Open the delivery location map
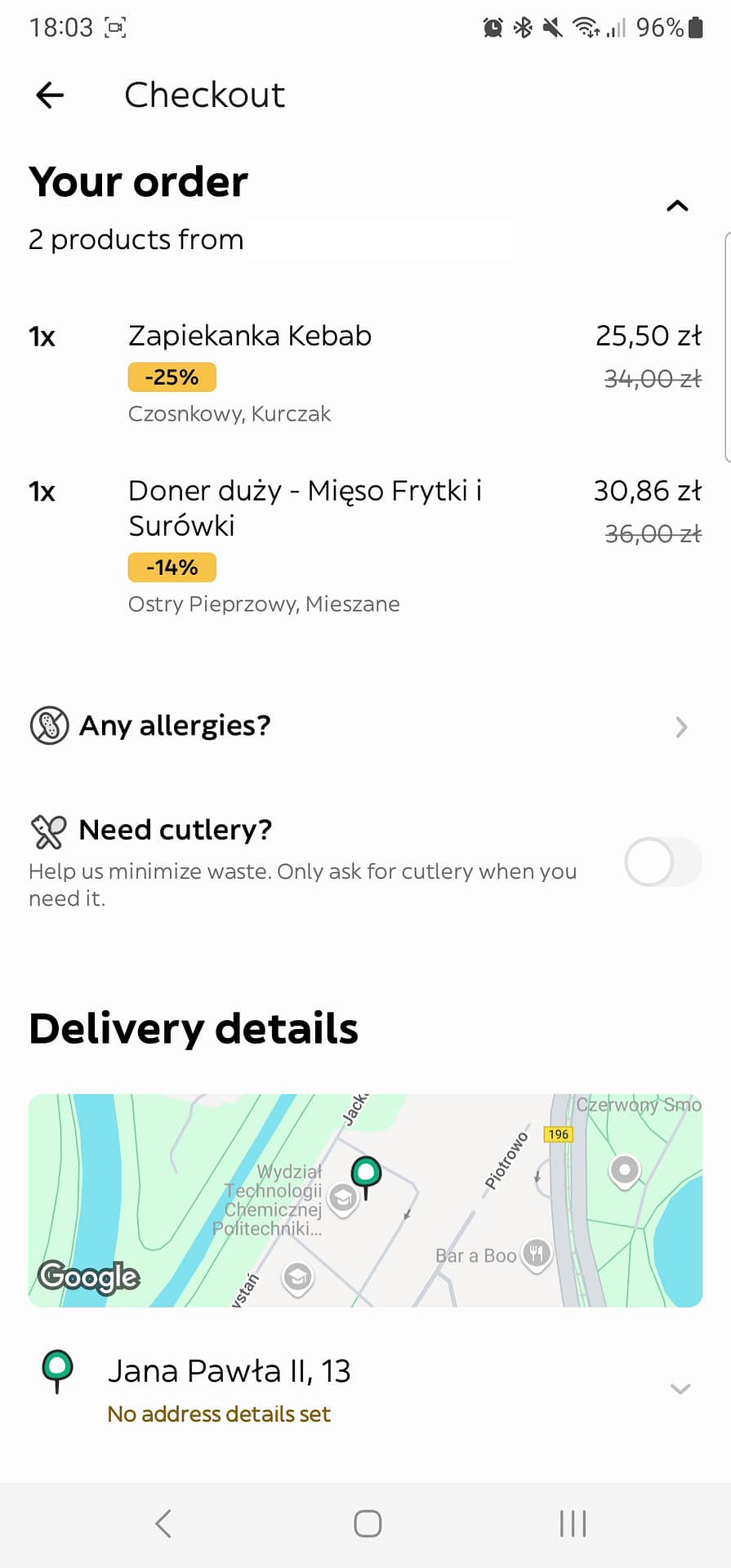This screenshot has width=731, height=1568. pyautogui.click(x=365, y=1200)
